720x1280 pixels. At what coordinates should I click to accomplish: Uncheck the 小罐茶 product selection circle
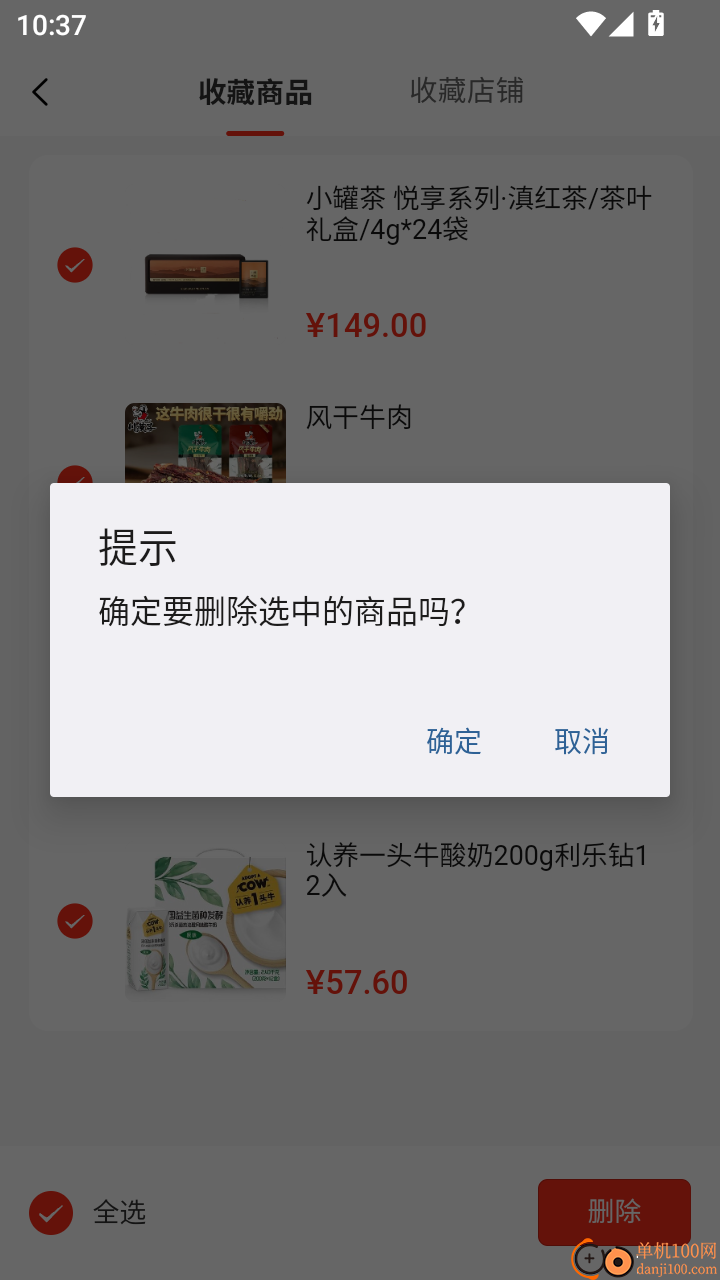click(x=74, y=265)
